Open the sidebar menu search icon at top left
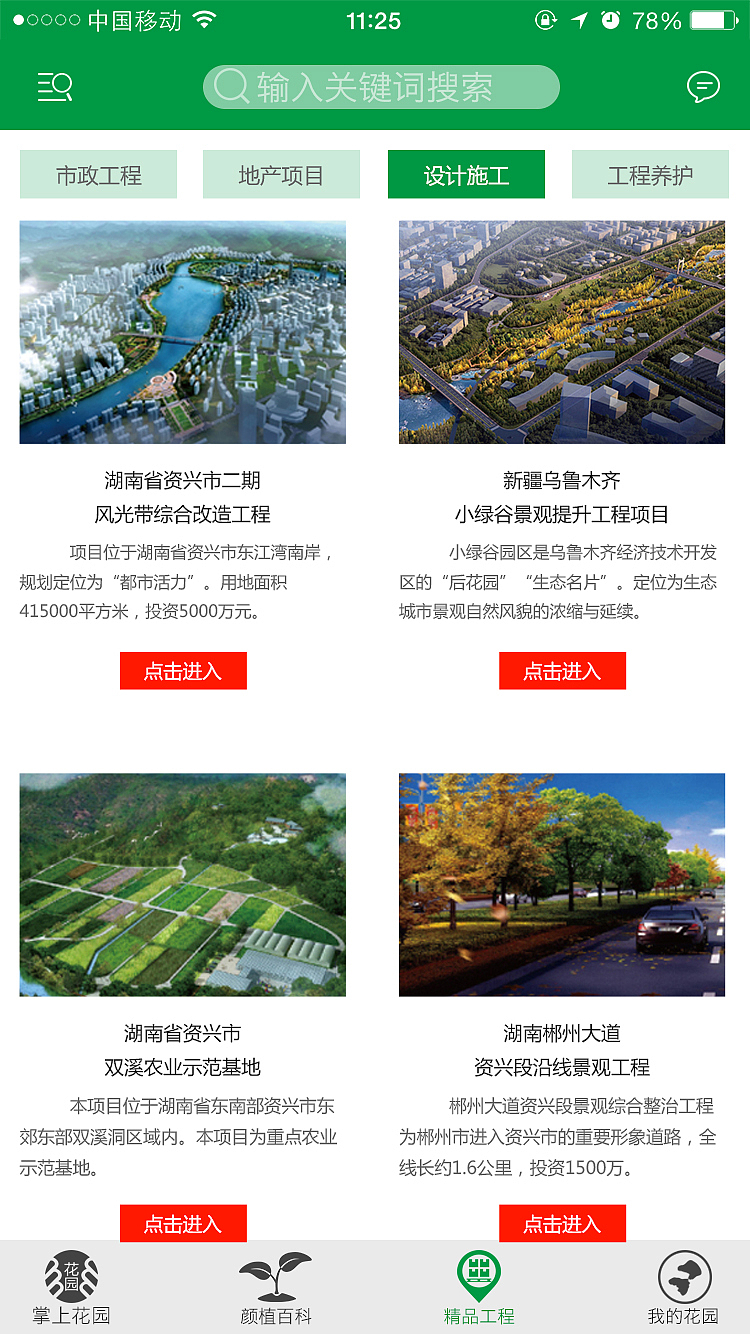The height and width of the screenshot is (1334, 750). coord(55,87)
